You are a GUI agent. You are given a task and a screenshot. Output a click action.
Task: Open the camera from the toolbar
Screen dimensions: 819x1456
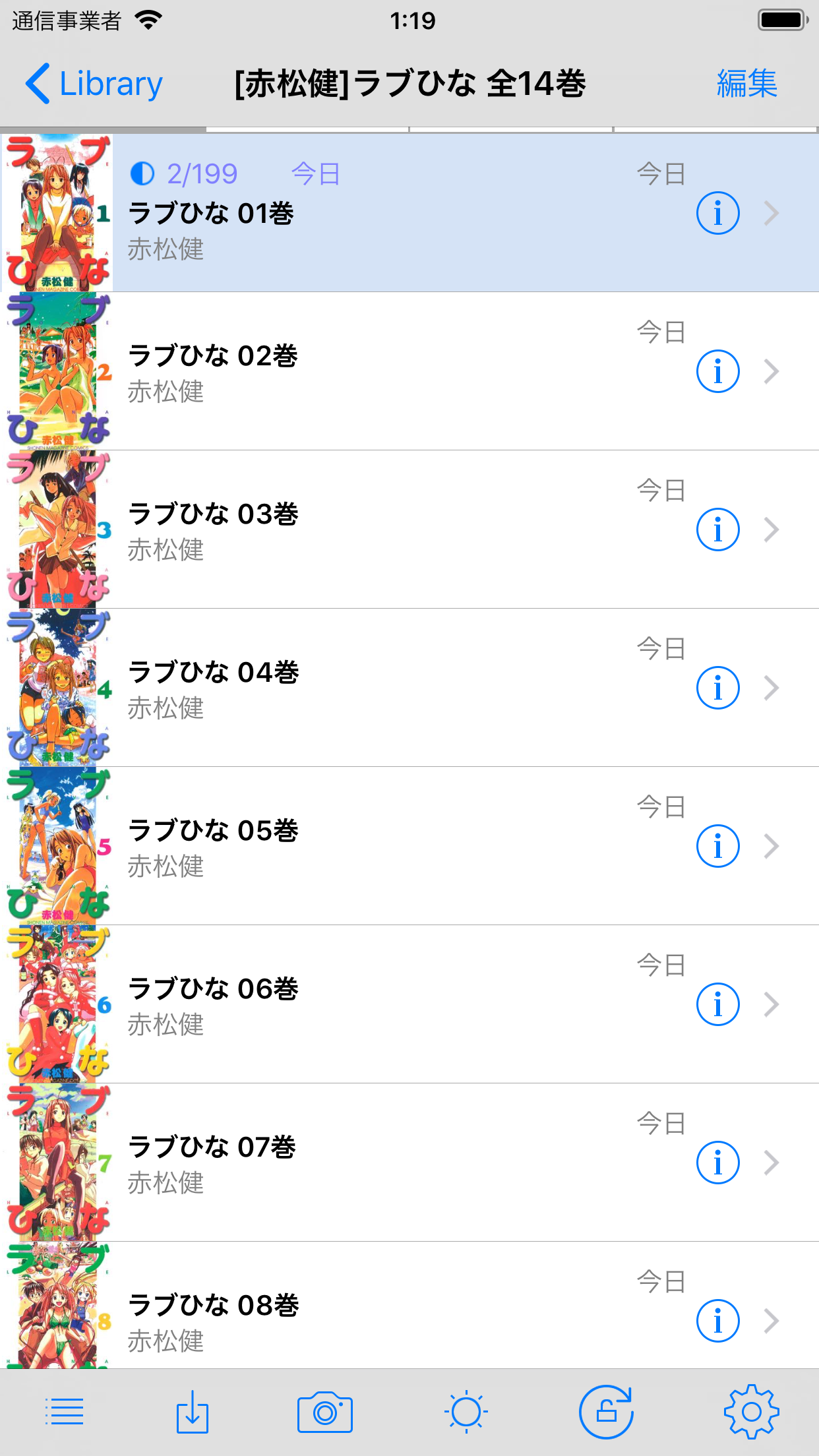pos(325,1412)
